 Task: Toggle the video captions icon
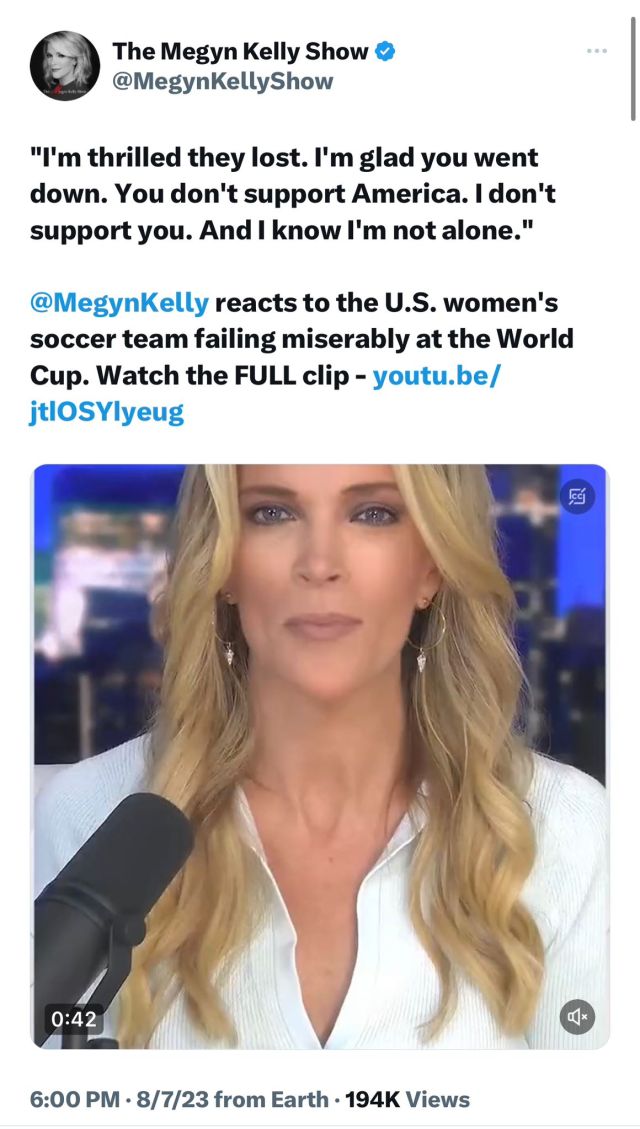[x=577, y=496]
